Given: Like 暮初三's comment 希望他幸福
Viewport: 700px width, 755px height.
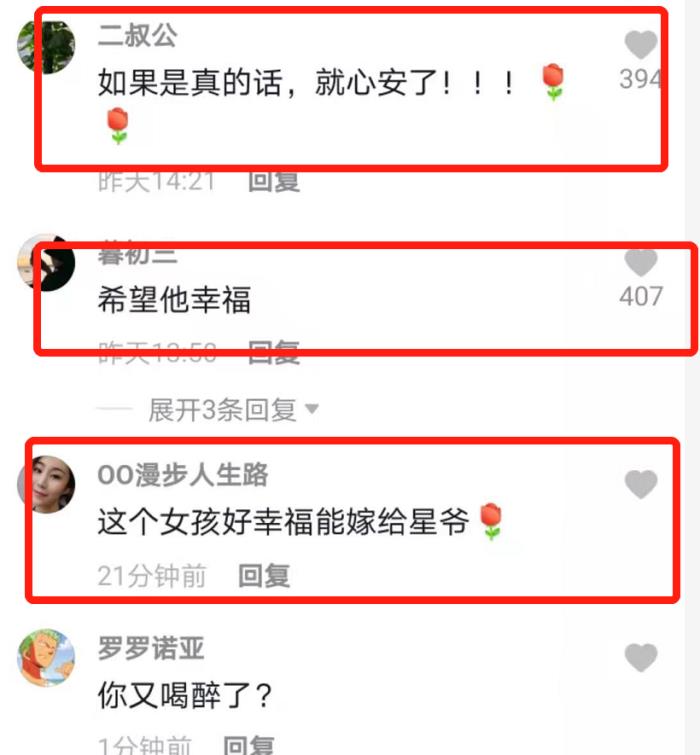Looking at the screenshot, I should pyautogui.click(x=640, y=262).
